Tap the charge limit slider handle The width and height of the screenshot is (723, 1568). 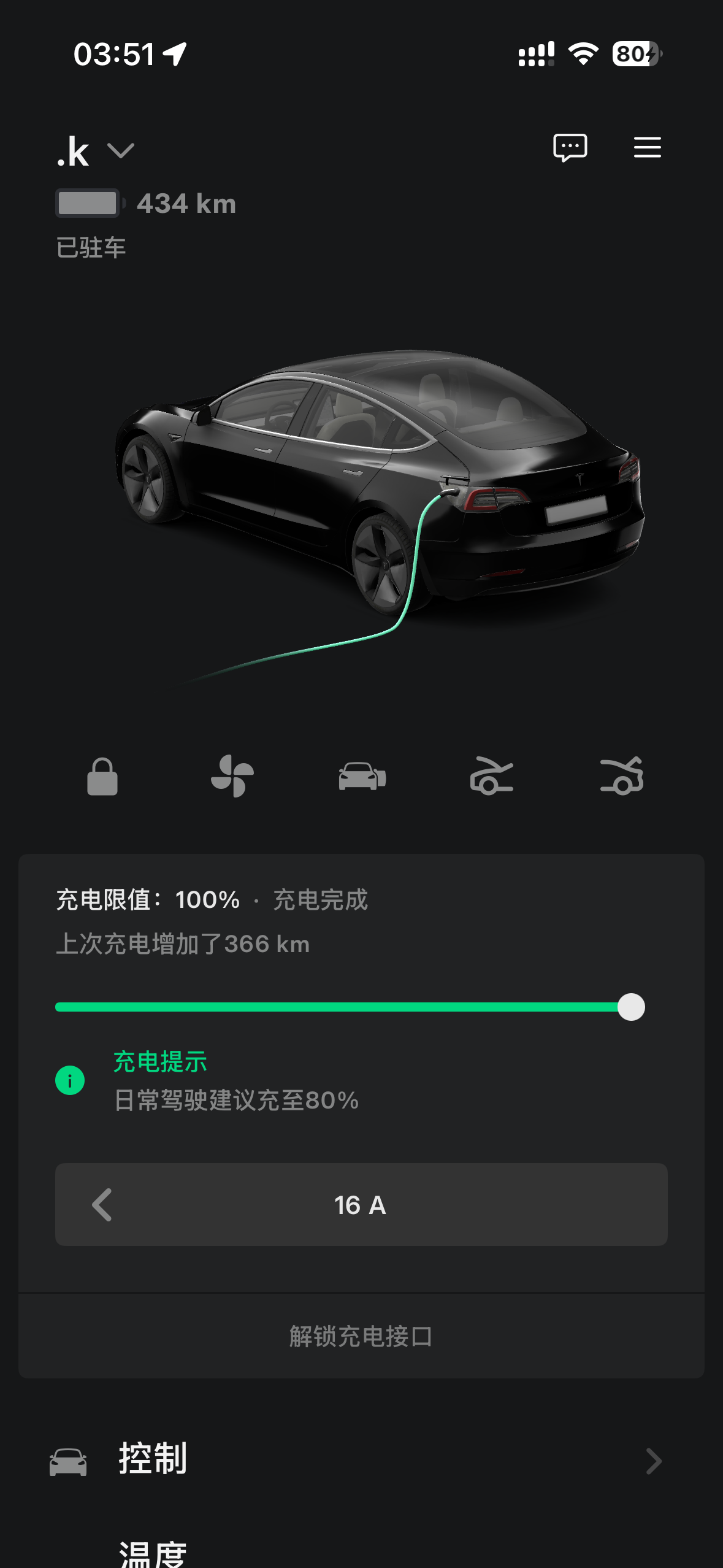tap(631, 1007)
